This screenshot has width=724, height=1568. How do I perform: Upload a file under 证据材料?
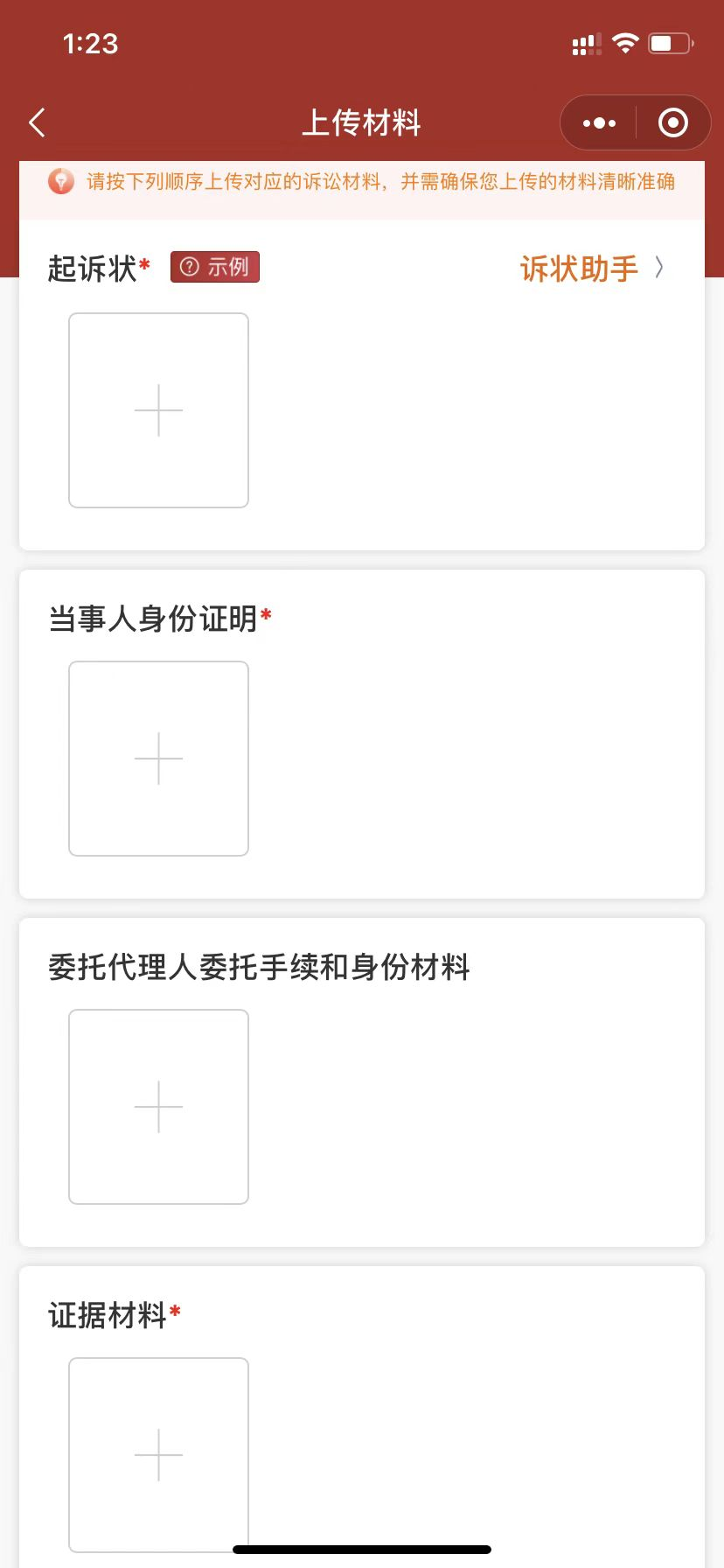tap(158, 1452)
